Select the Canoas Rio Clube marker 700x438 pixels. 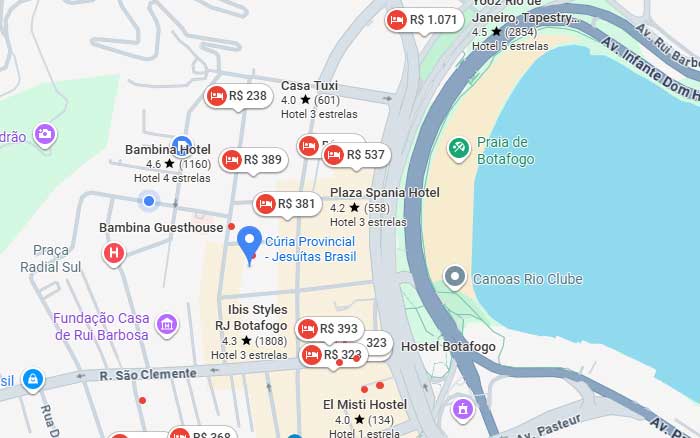click(455, 277)
